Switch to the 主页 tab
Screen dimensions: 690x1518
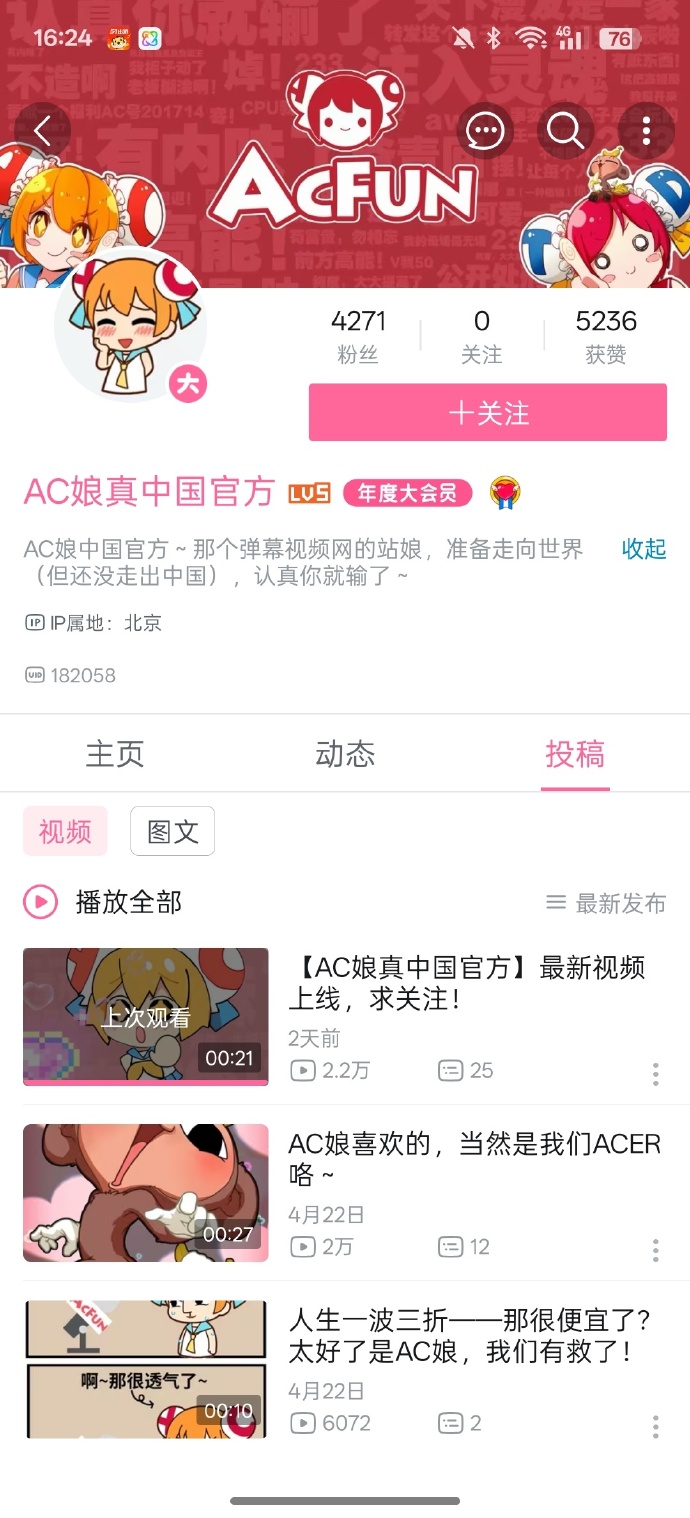coord(115,754)
